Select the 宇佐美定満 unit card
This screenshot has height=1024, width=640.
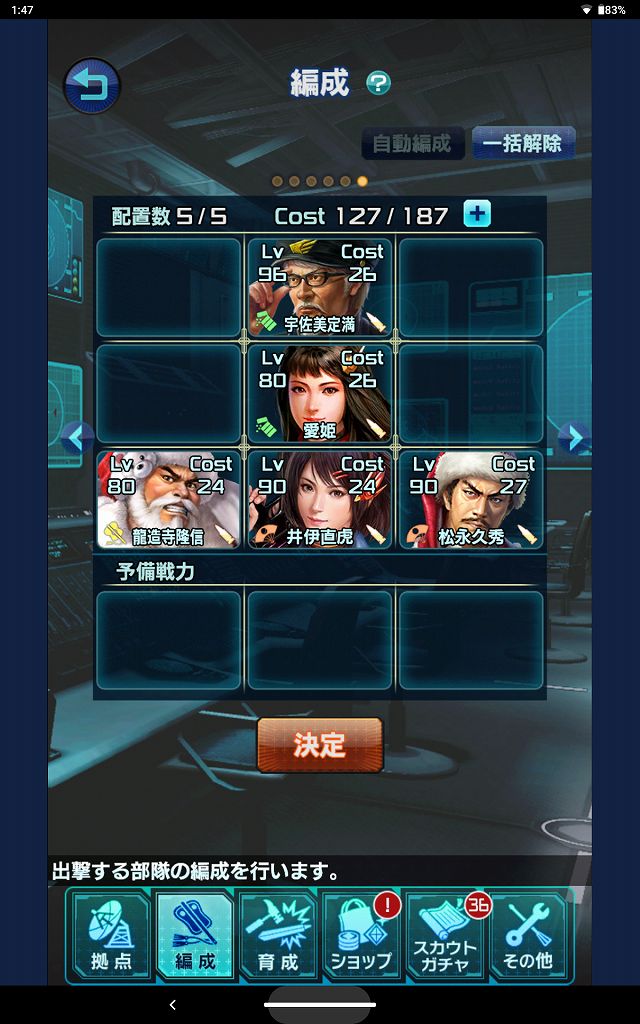(319, 287)
